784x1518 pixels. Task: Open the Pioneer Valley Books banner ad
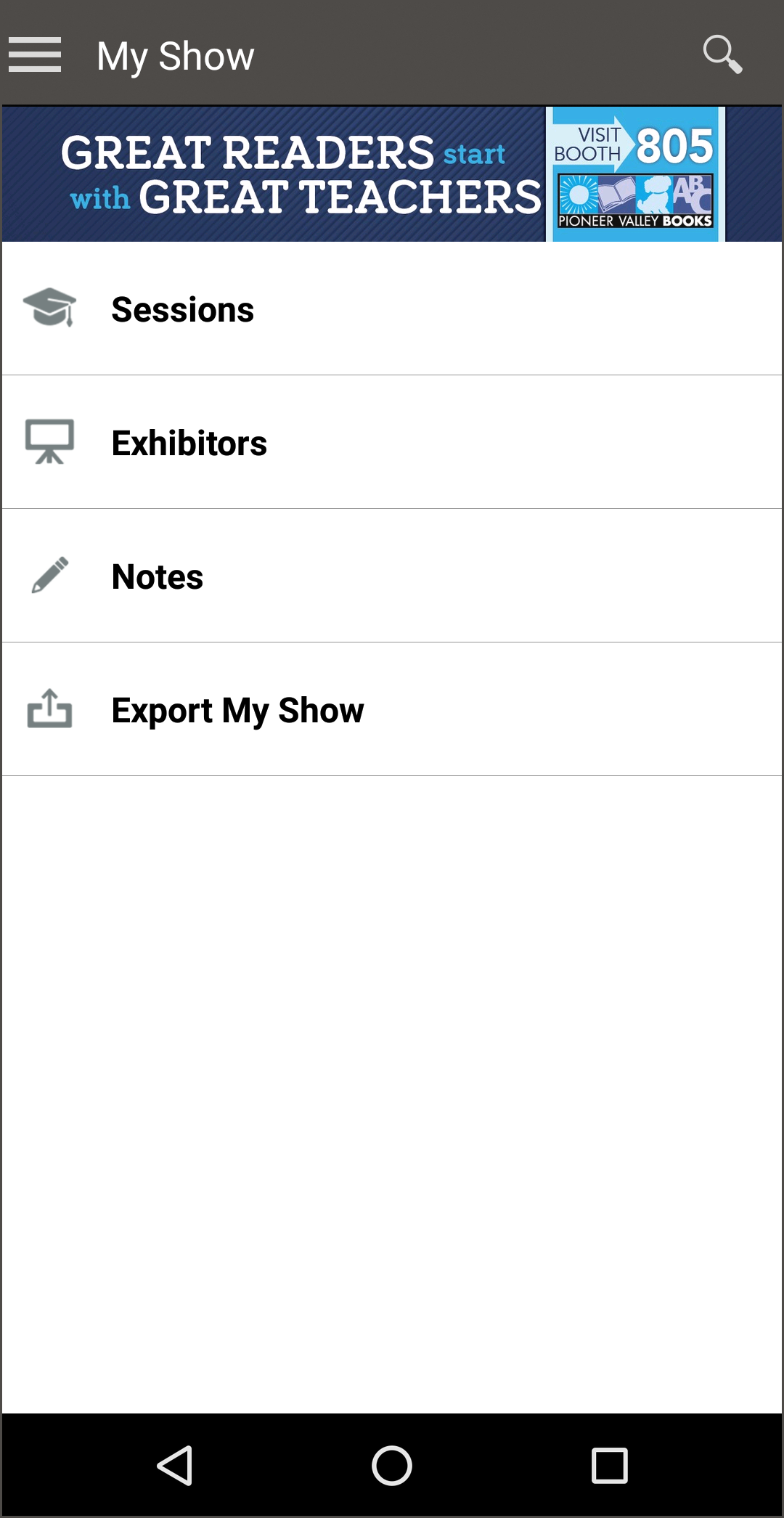392,174
